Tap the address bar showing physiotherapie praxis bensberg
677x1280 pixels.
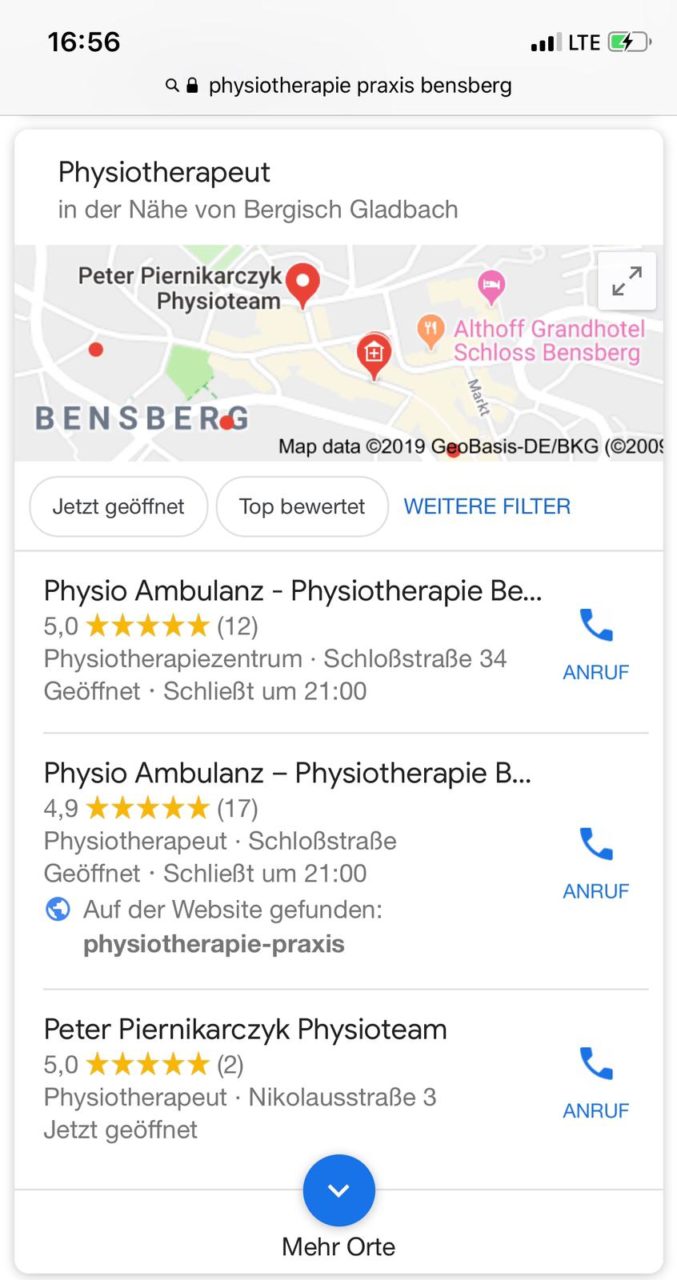click(338, 86)
